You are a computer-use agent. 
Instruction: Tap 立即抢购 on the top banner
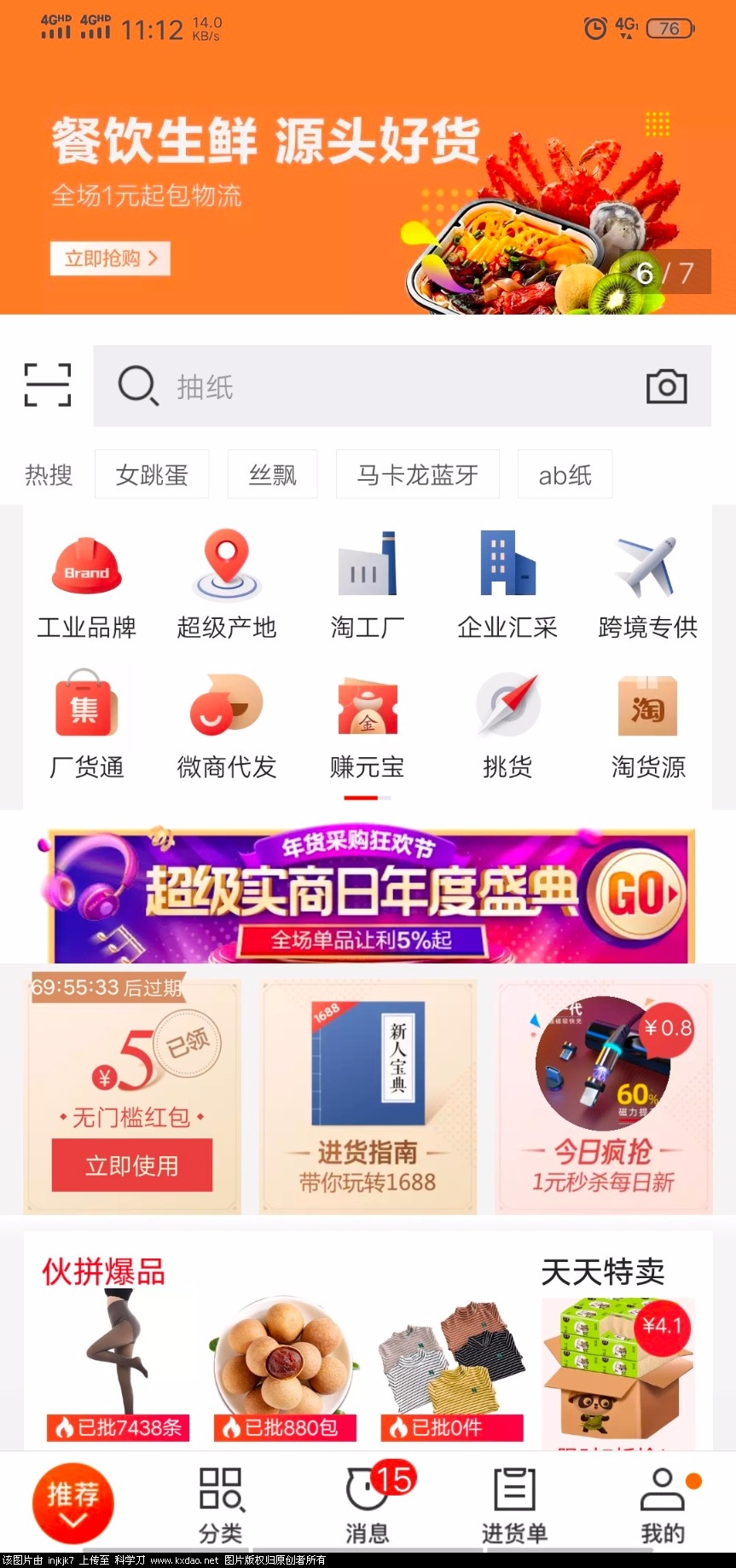[x=110, y=258]
